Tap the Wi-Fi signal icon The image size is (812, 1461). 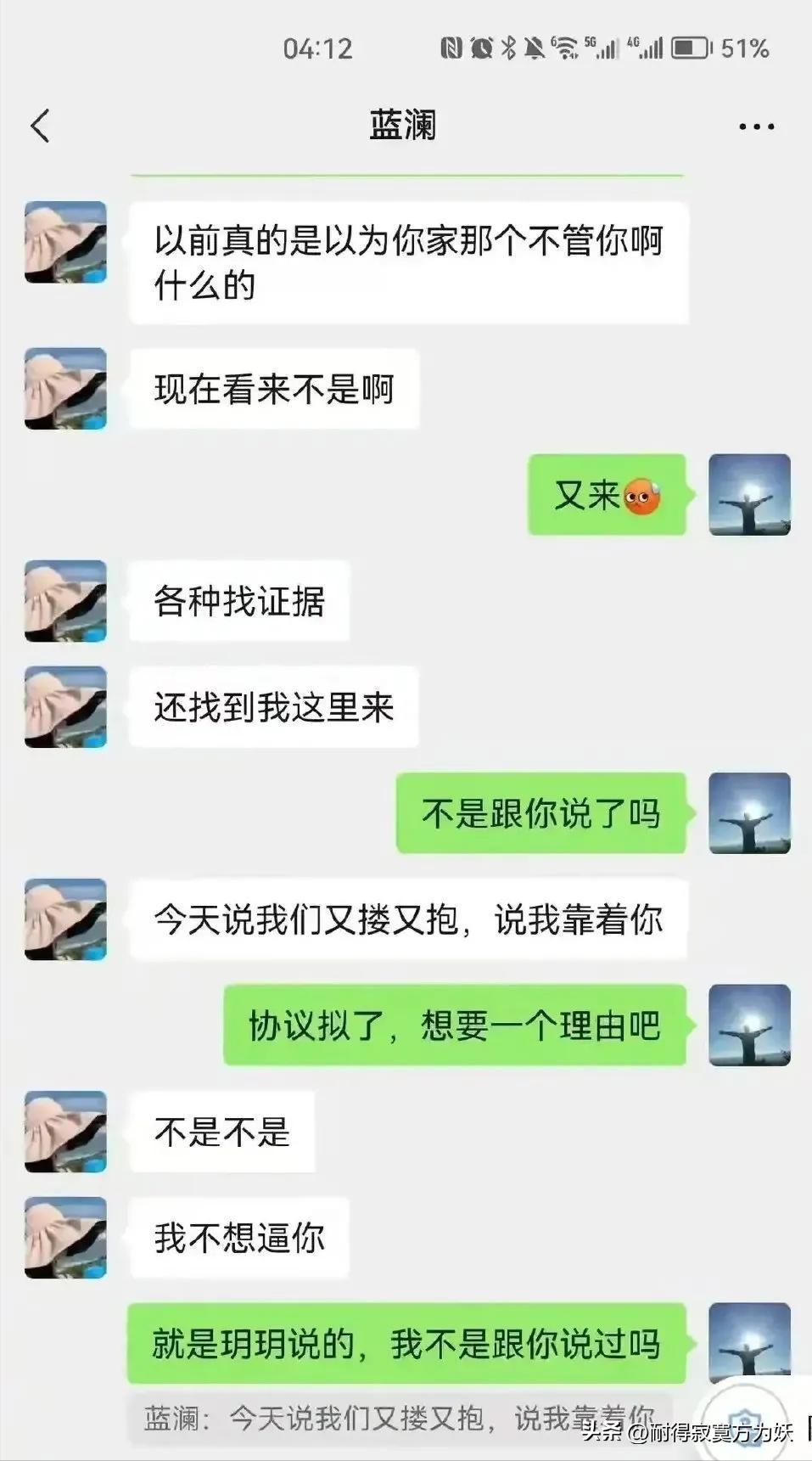point(567,48)
